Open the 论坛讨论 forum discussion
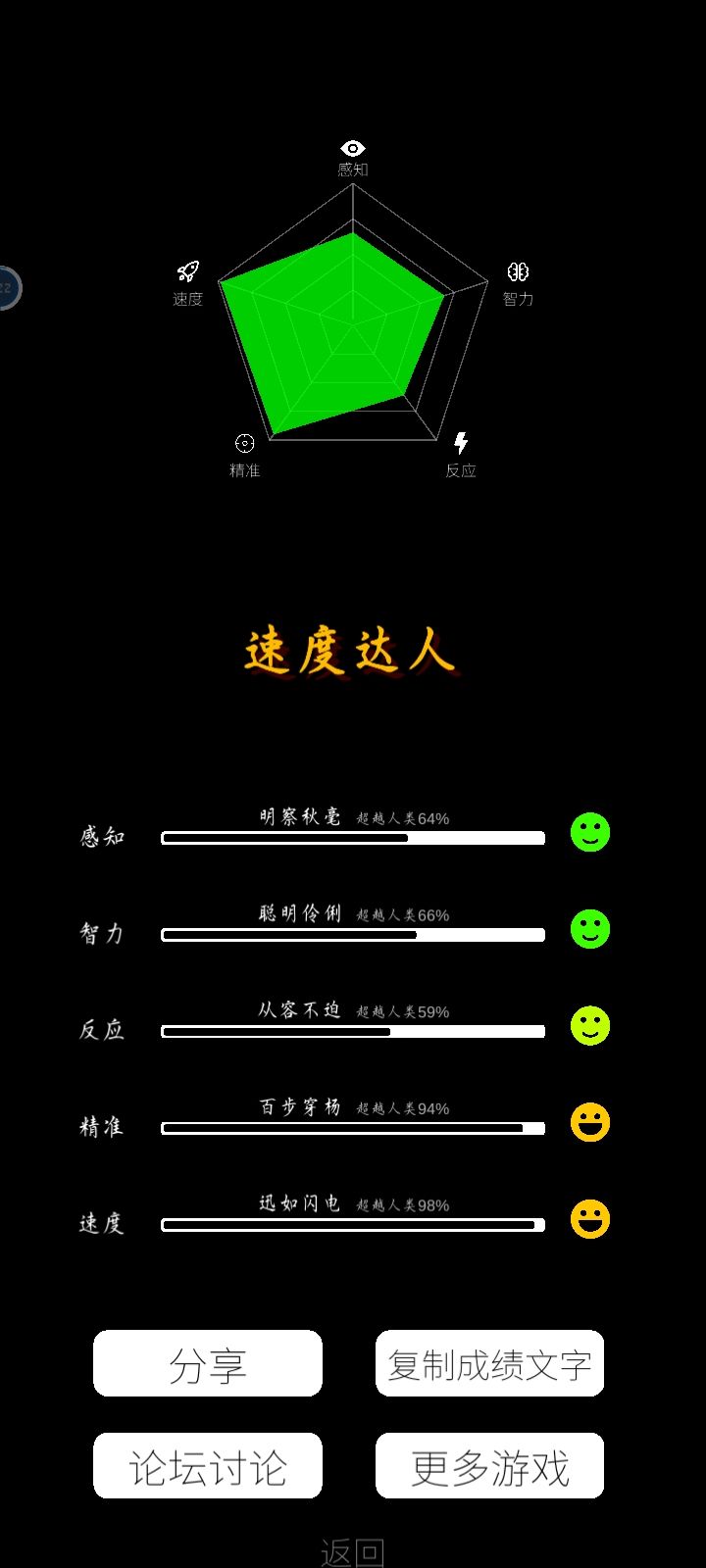Viewport: 706px width, 1568px height. tap(207, 1466)
